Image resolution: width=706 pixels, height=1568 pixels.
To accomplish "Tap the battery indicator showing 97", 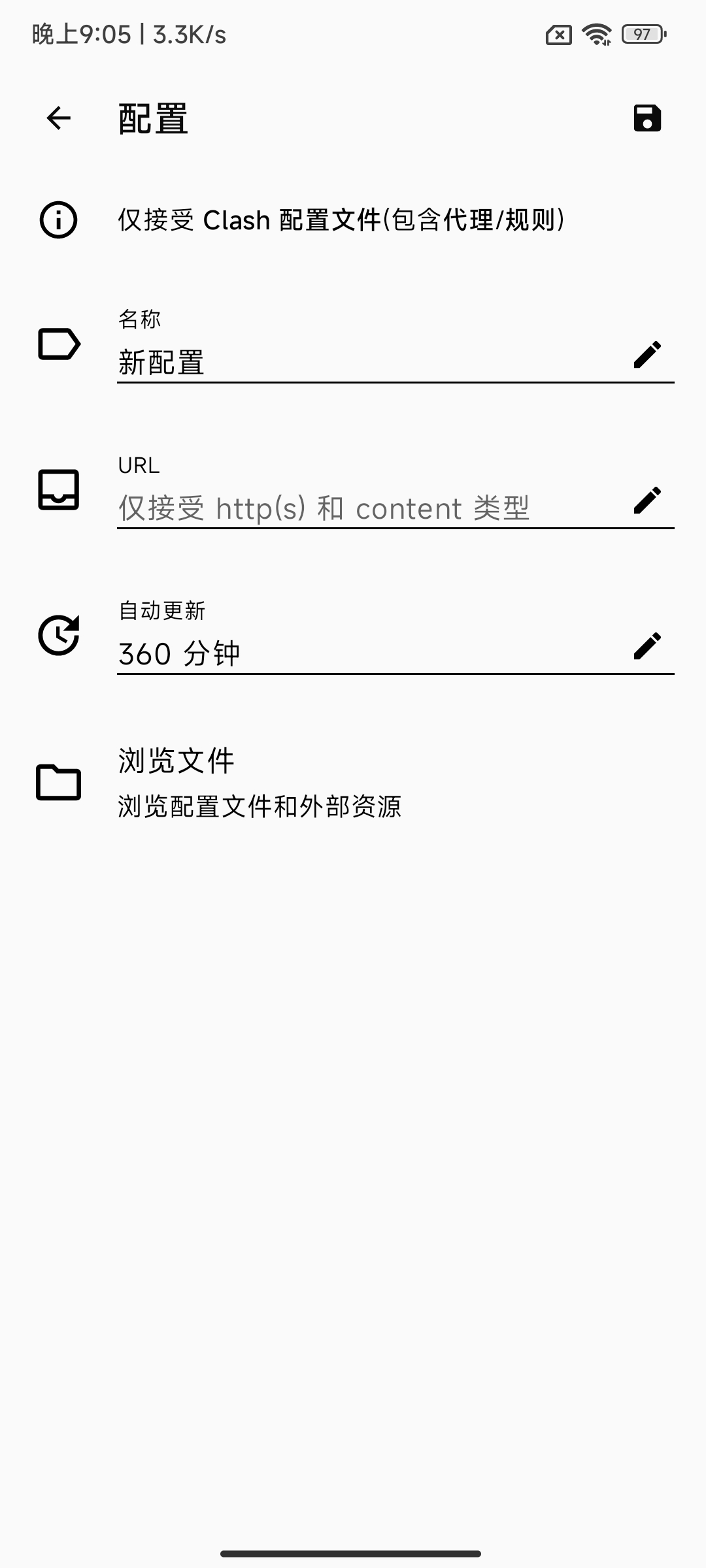I will pyautogui.click(x=641, y=35).
